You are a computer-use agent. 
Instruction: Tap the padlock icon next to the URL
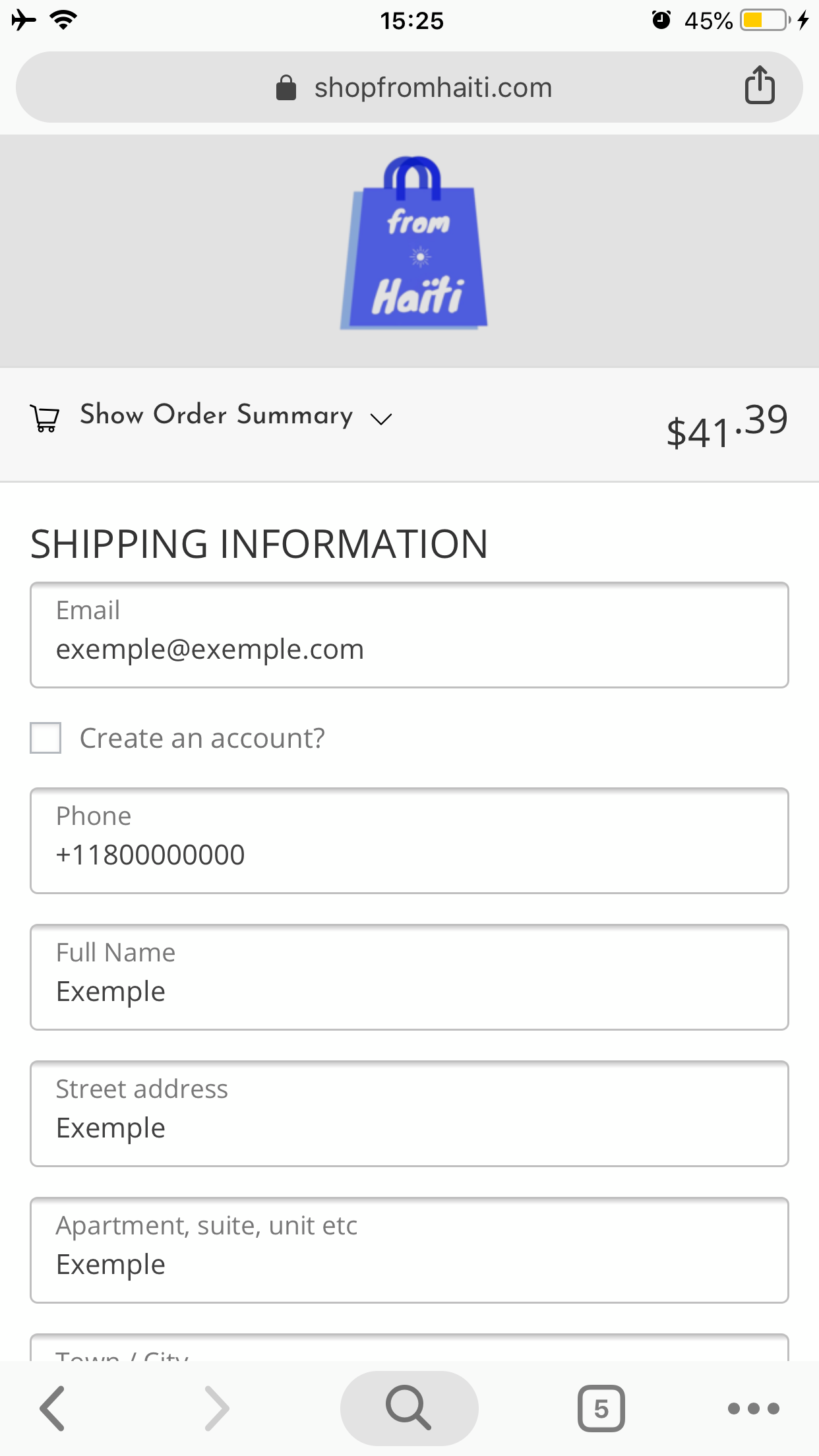[x=287, y=86]
